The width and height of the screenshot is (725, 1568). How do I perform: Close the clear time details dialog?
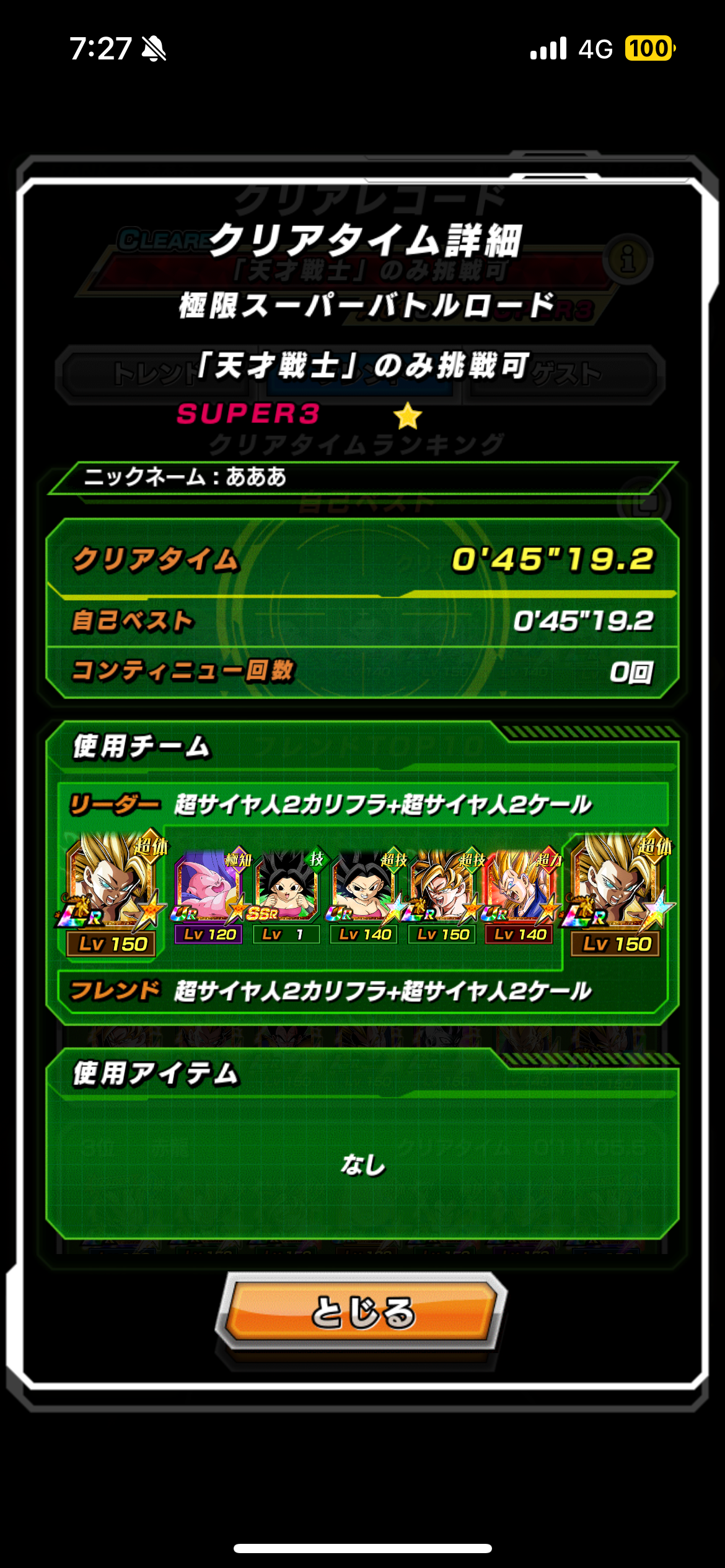click(362, 1312)
